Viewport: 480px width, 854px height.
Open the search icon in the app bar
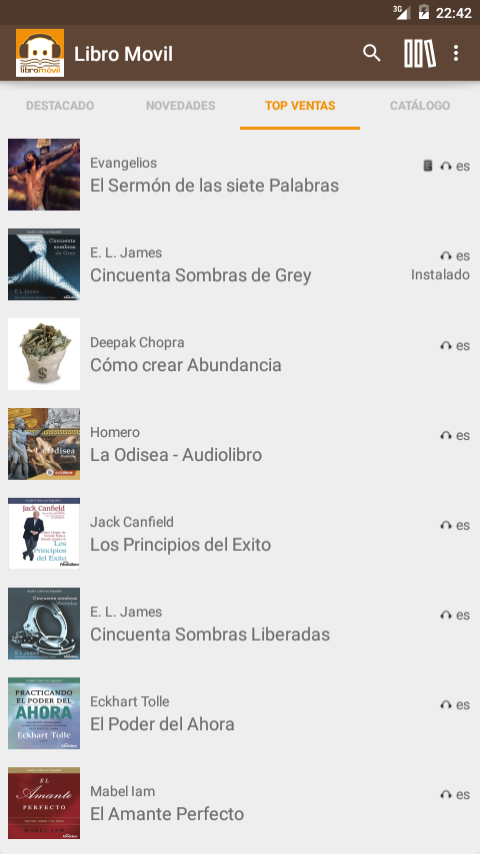pos(372,53)
